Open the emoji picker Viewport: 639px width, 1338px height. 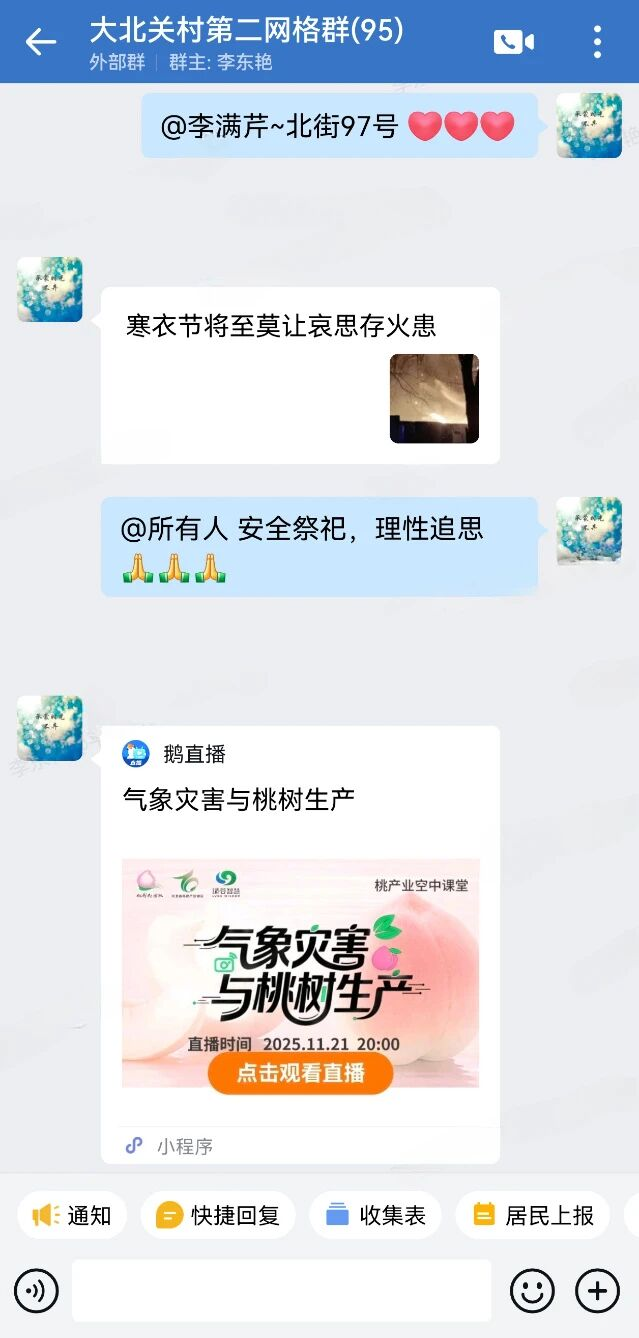532,1291
